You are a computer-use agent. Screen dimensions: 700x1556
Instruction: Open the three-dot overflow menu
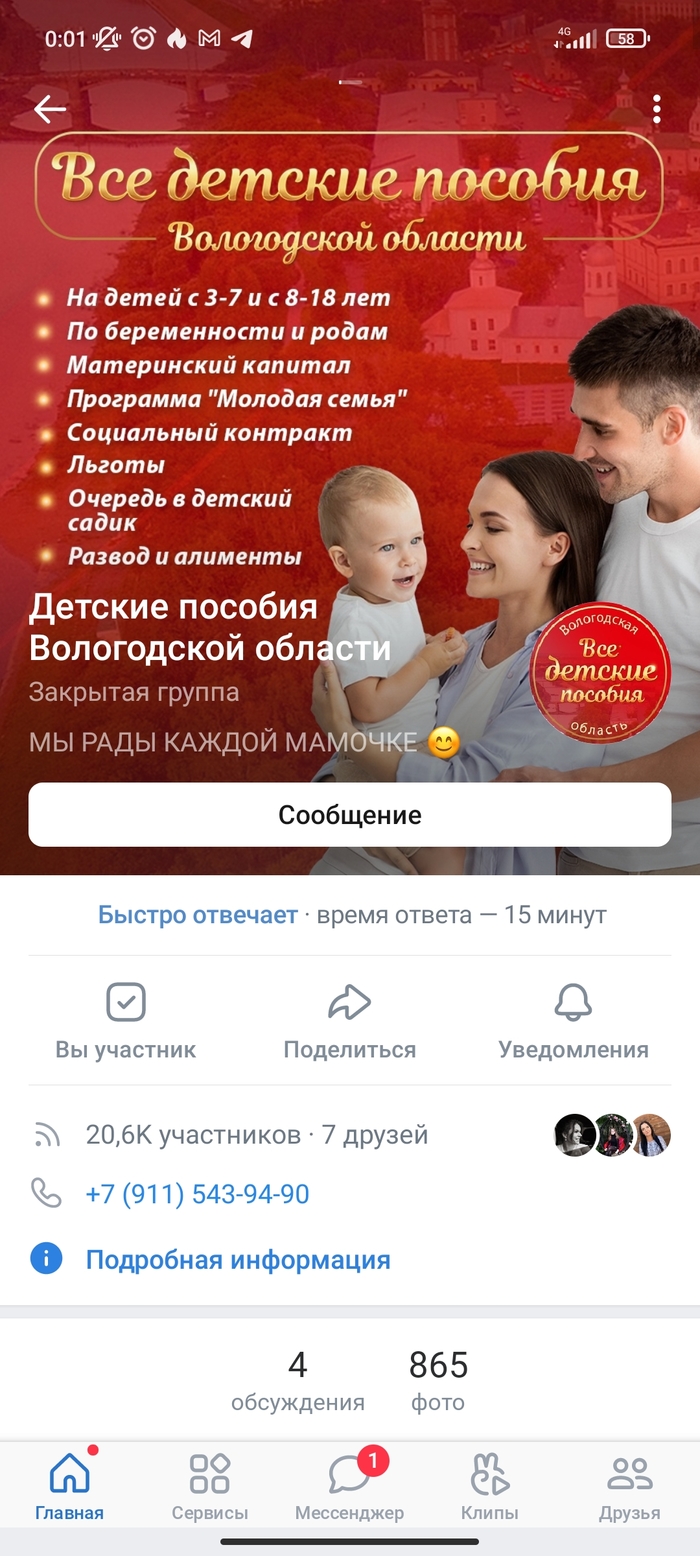pos(656,109)
